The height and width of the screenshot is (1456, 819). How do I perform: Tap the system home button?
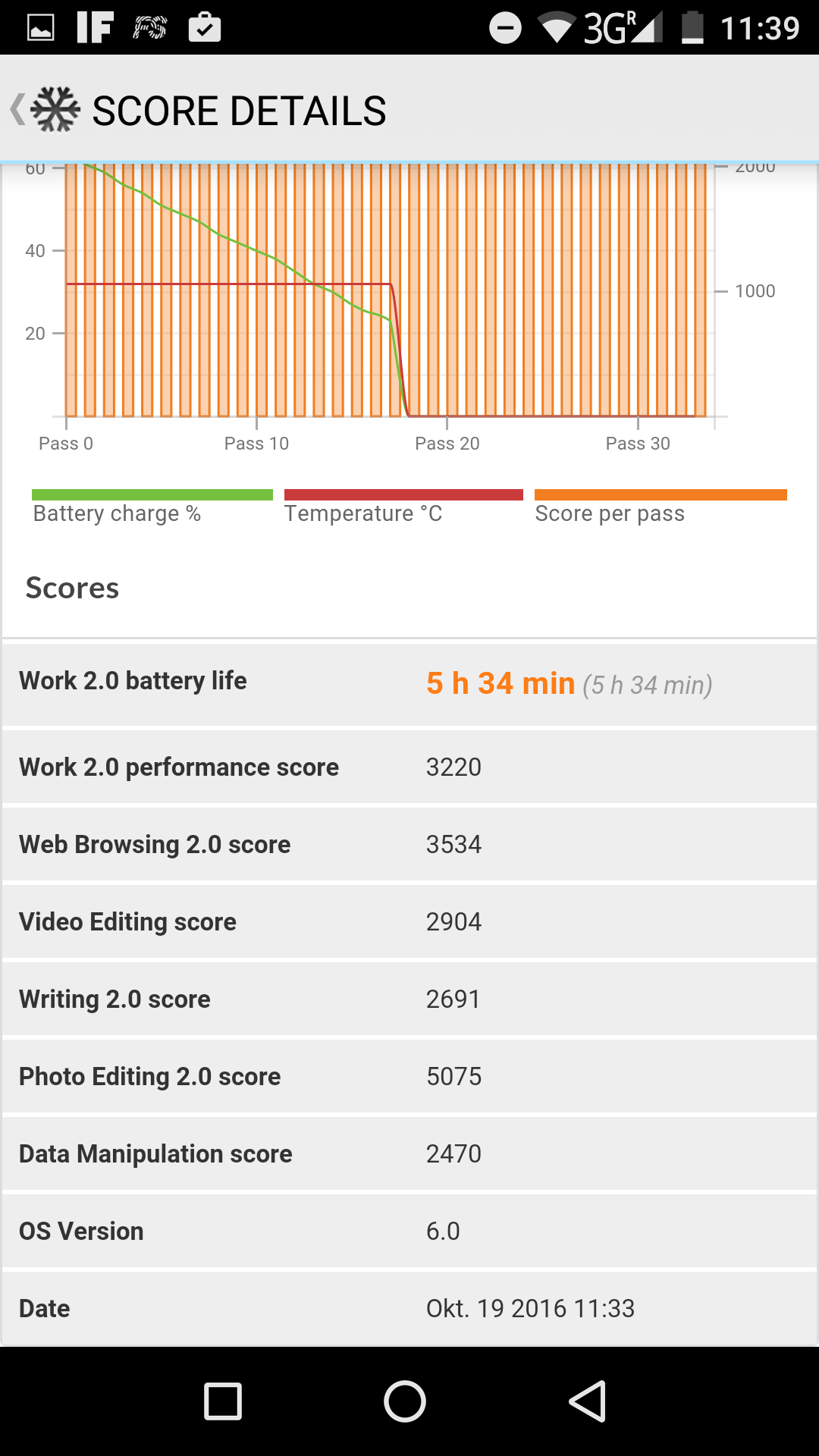pos(405,1401)
